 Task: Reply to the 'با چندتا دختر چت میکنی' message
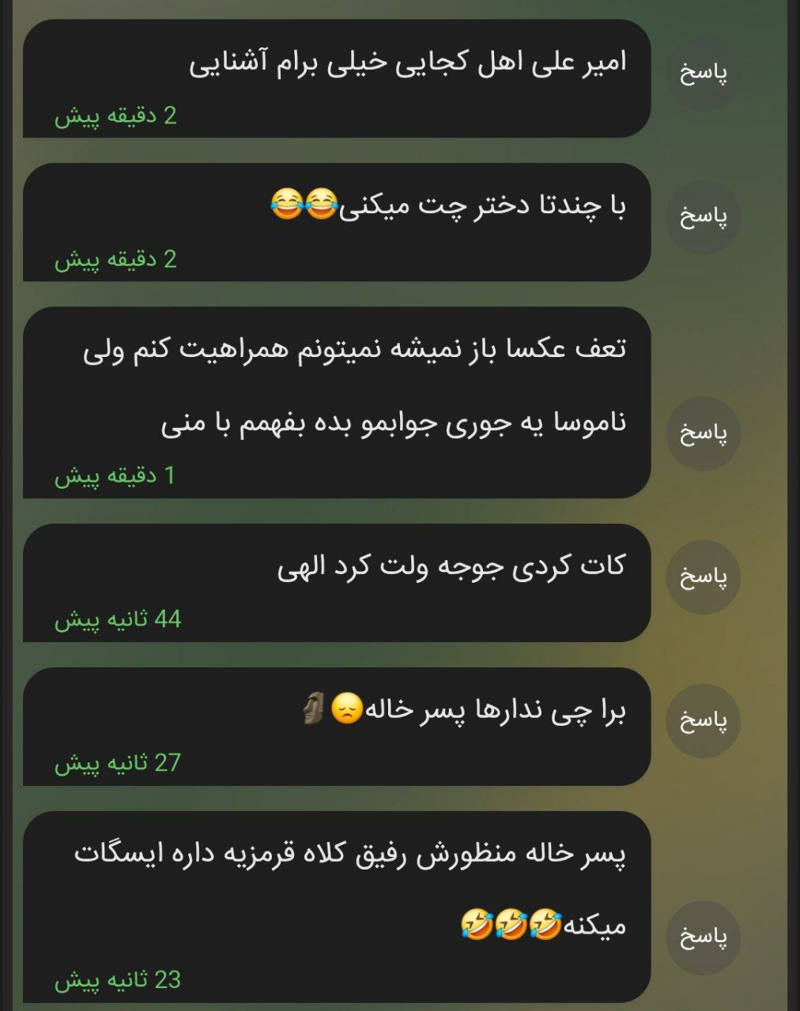click(703, 216)
